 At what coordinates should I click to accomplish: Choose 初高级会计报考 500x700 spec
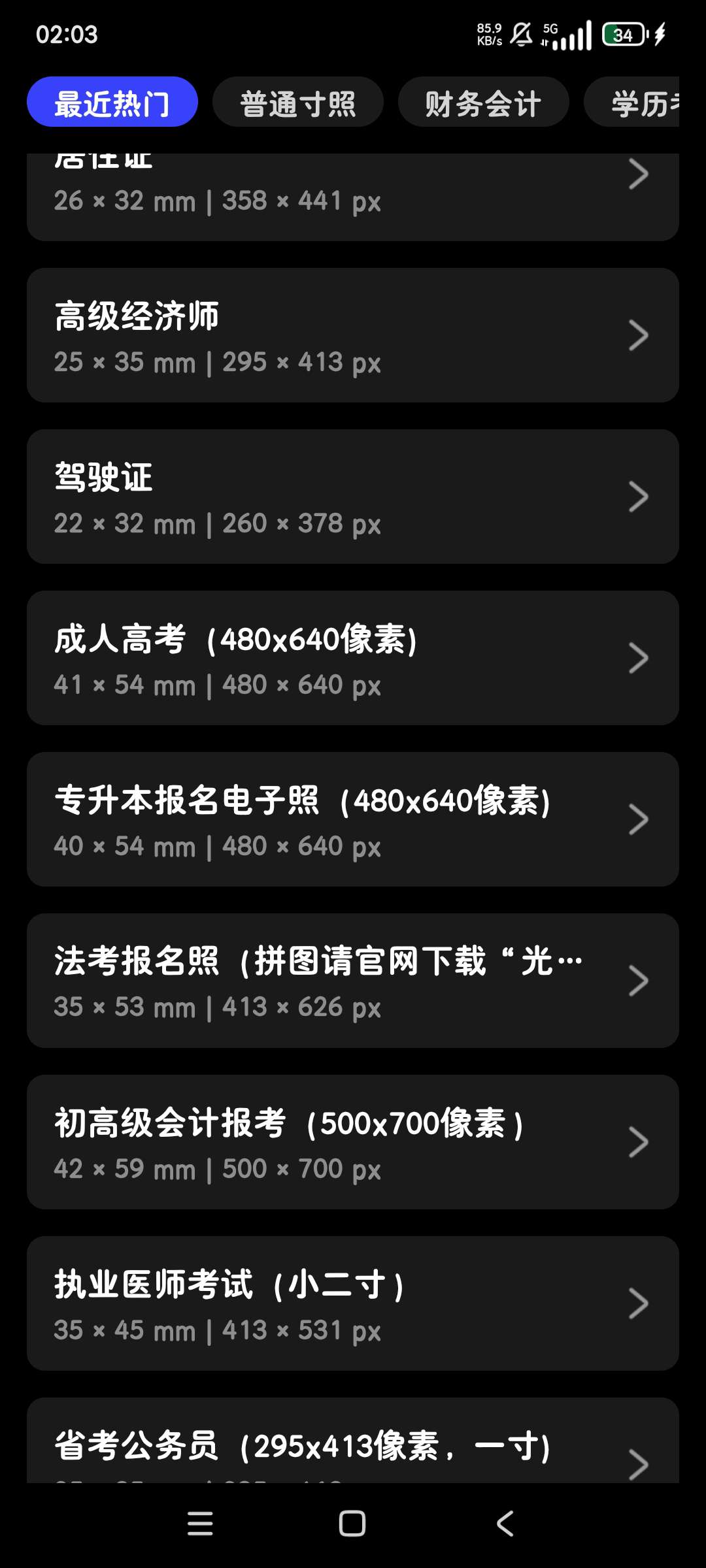(x=352, y=1142)
